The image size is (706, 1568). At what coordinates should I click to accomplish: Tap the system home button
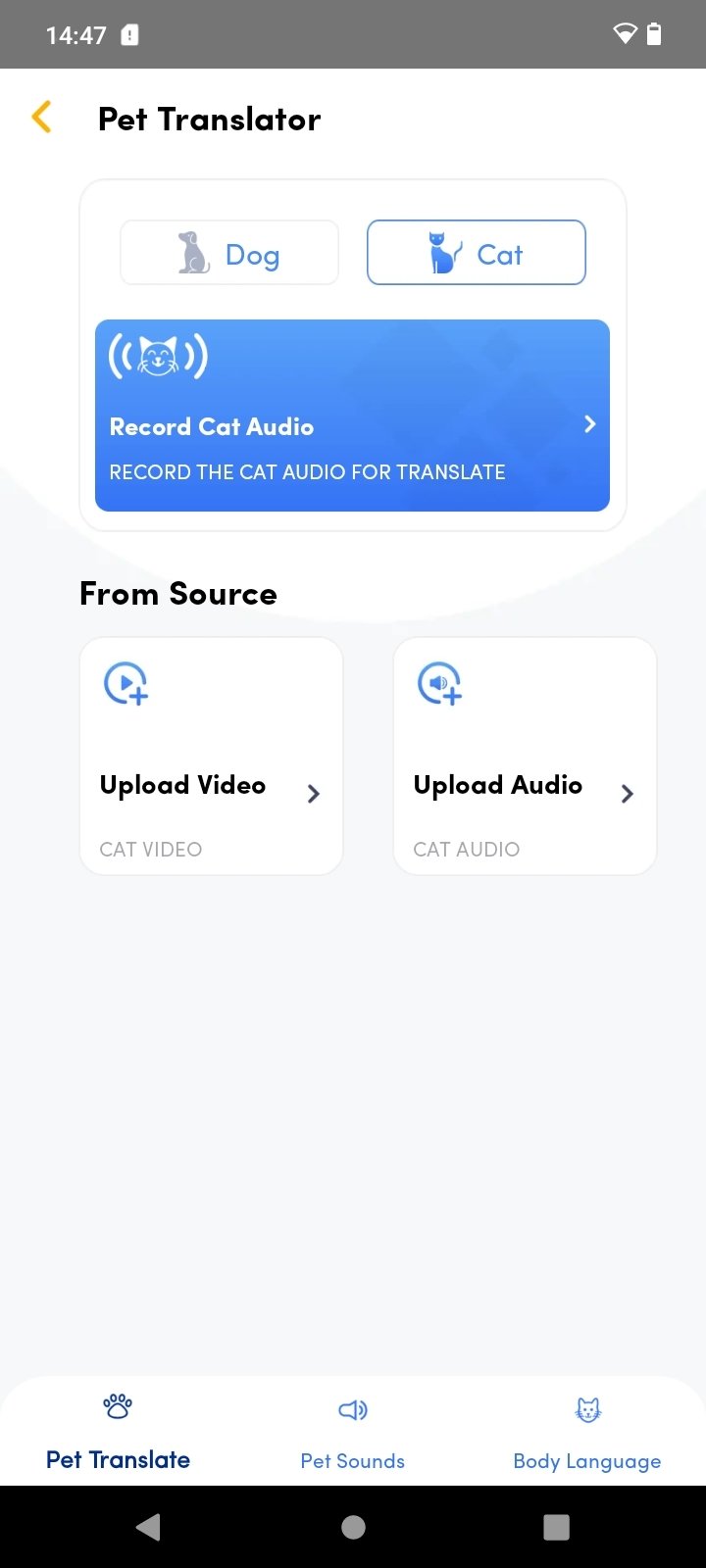pyautogui.click(x=353, y=1527)
